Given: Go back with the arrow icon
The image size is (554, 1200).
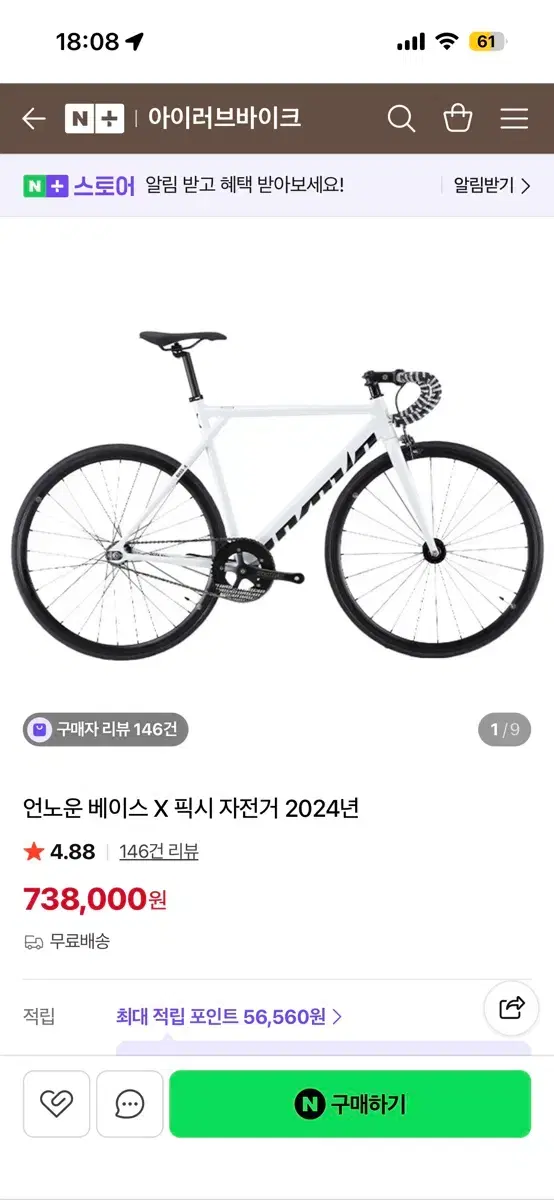Looking at the screenshot, I should [x=34, y=119].
